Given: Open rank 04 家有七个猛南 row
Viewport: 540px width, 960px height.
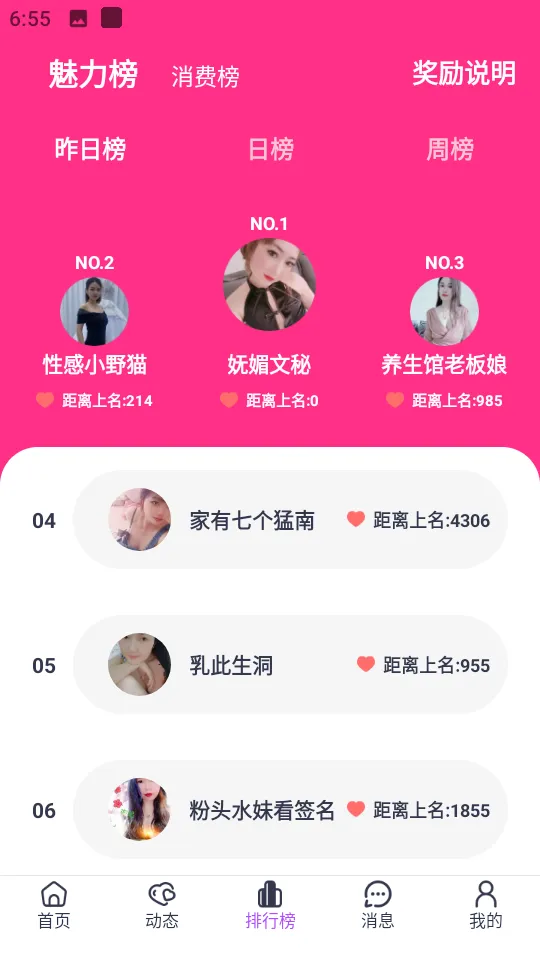Looking at the screenshot, I should (x=290, y=520).
